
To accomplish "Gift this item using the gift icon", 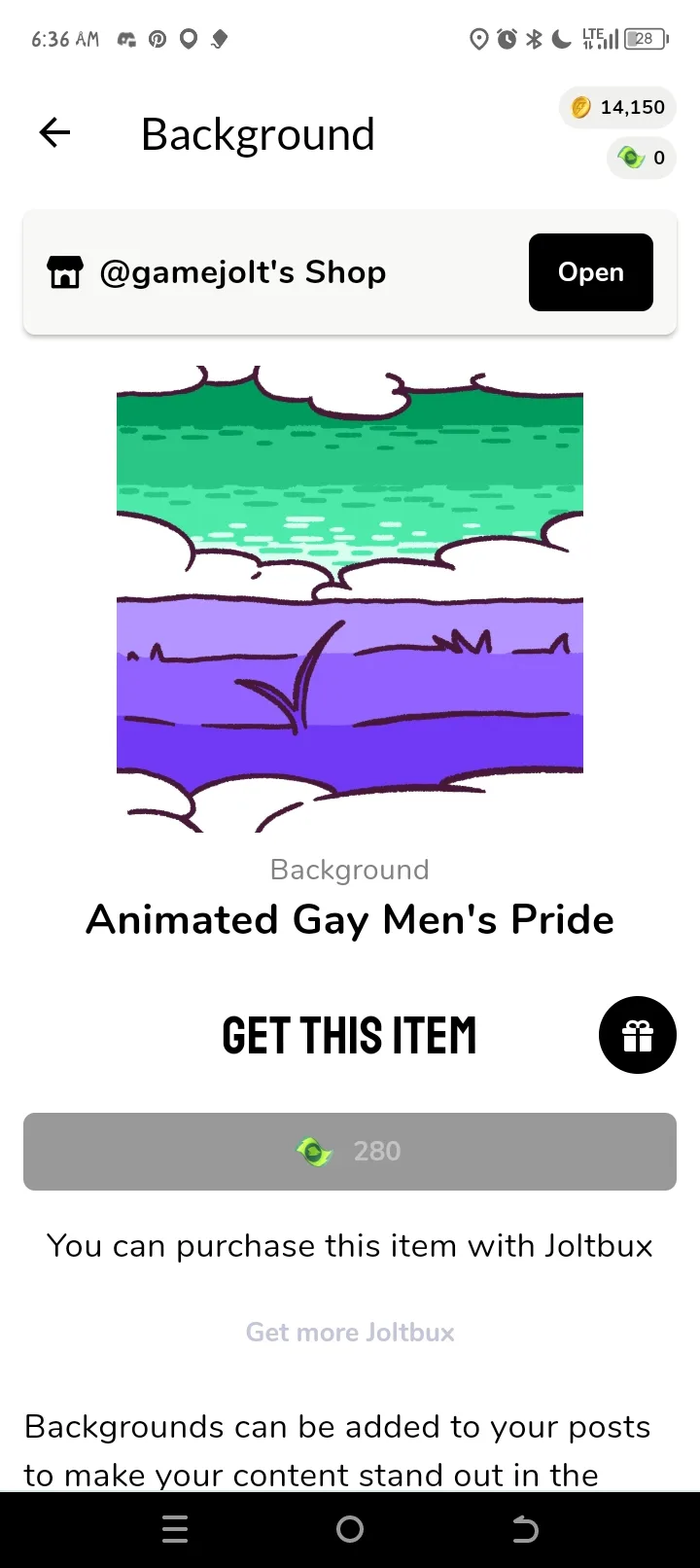I will (637, 1035).
